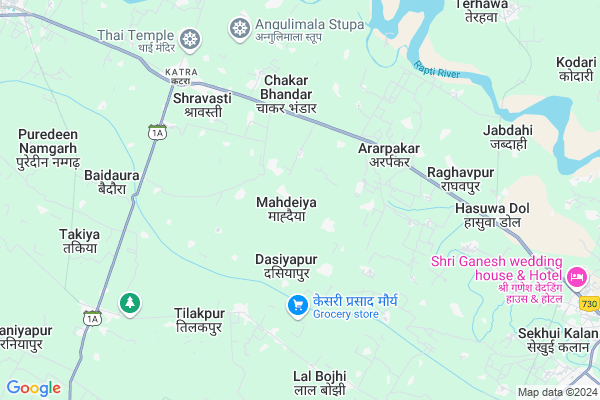
Task: Open Shri Ganesh wedding house & Hotel pin
Action: 577,275
